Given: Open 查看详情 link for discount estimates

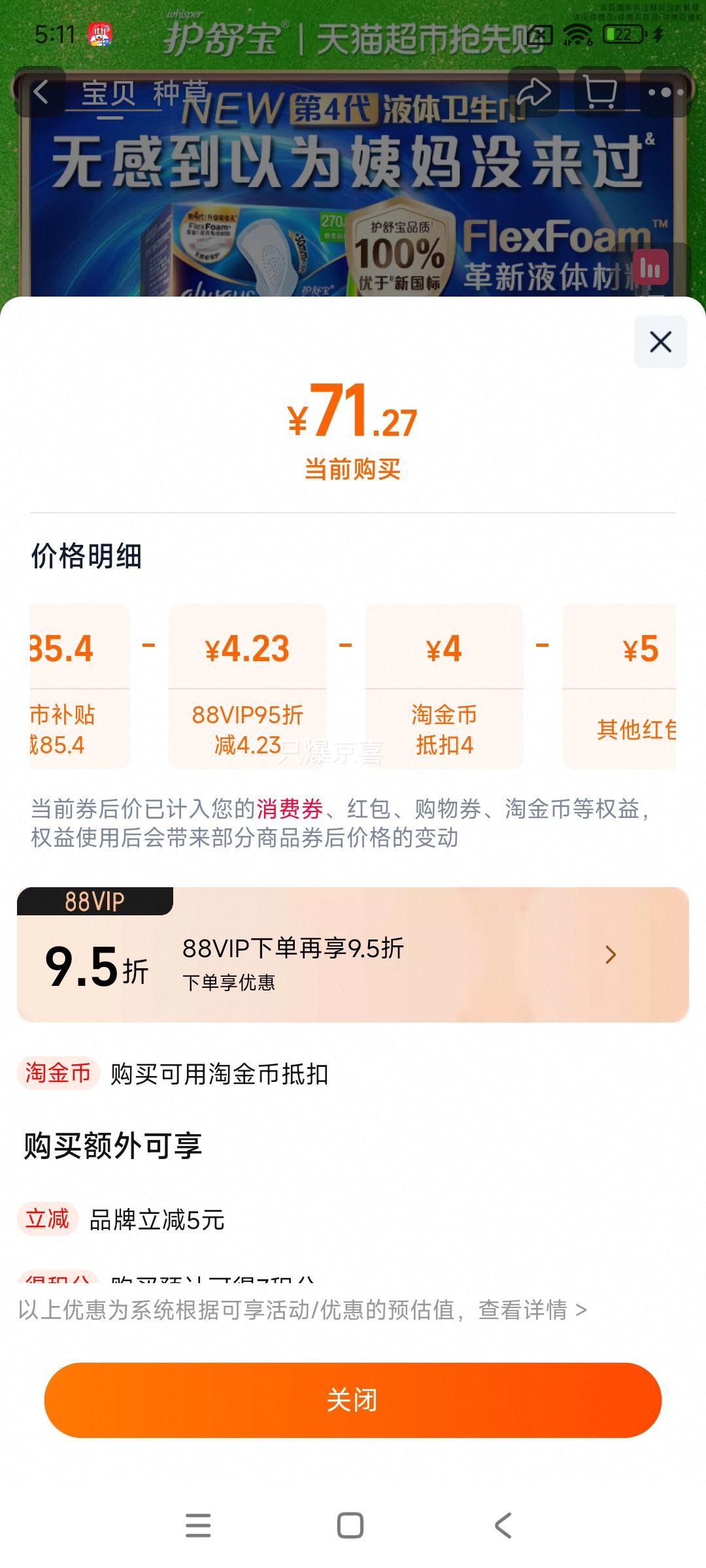Looking at the screenshot, I should [531, 1310].
